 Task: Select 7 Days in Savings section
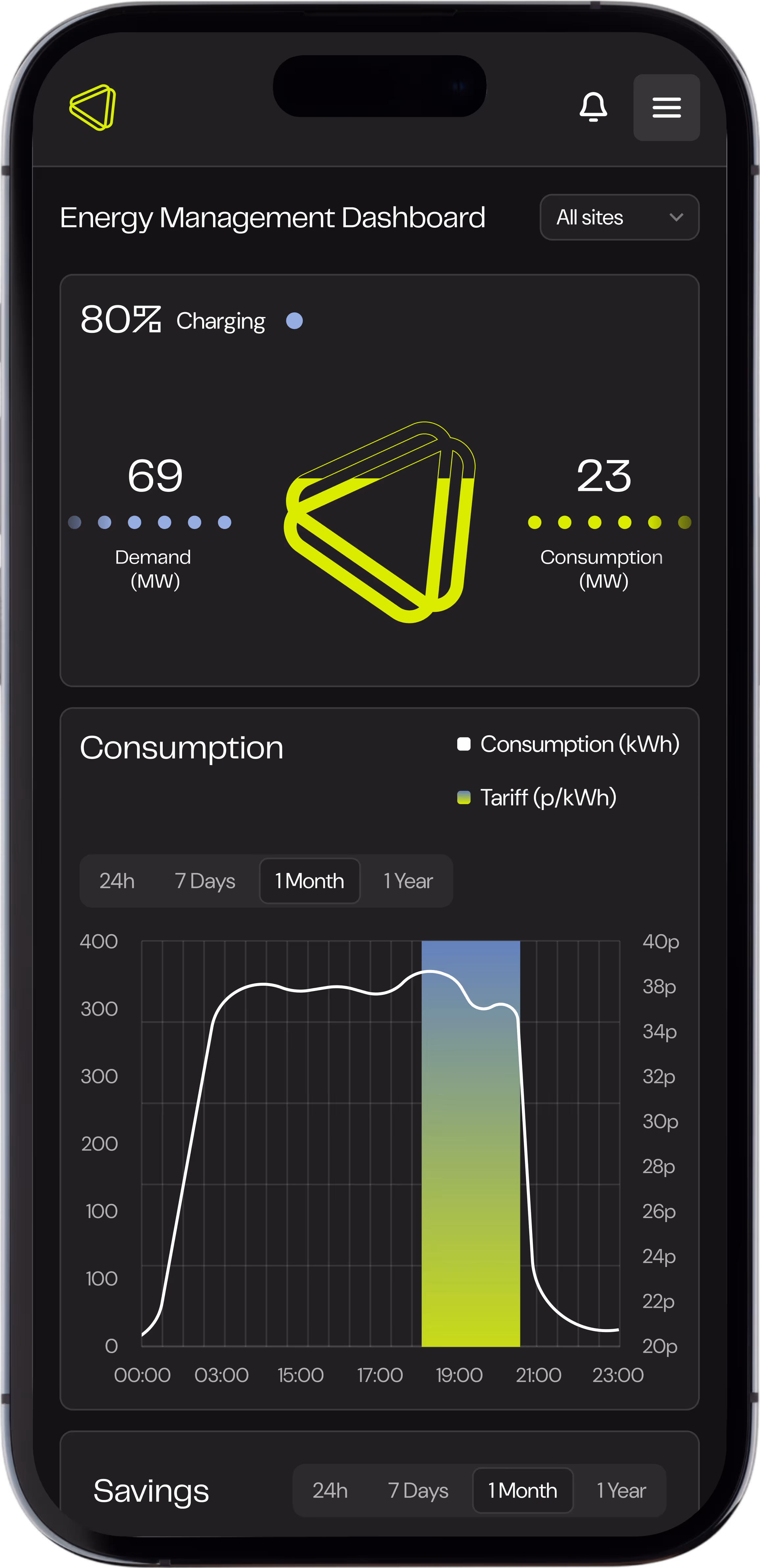(418, 1490)
